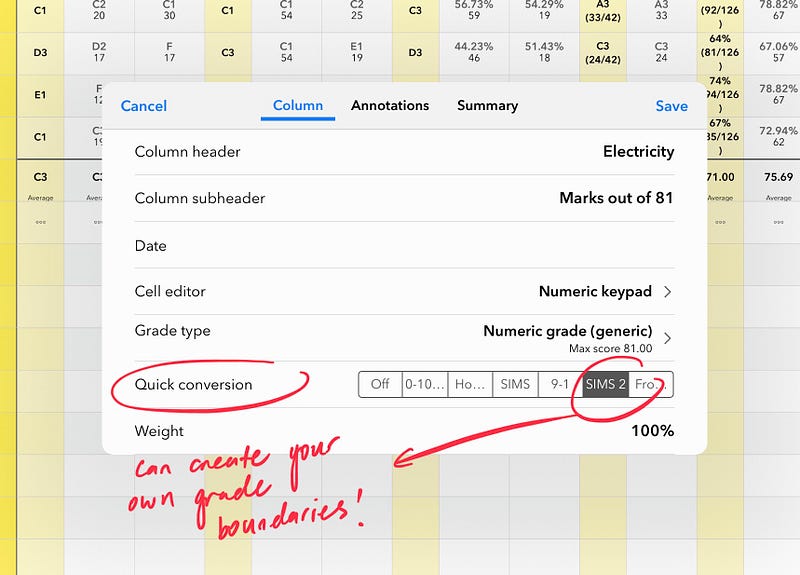Choose the 9-1 quick conversion
800x575 pixels.
(559, 384)
